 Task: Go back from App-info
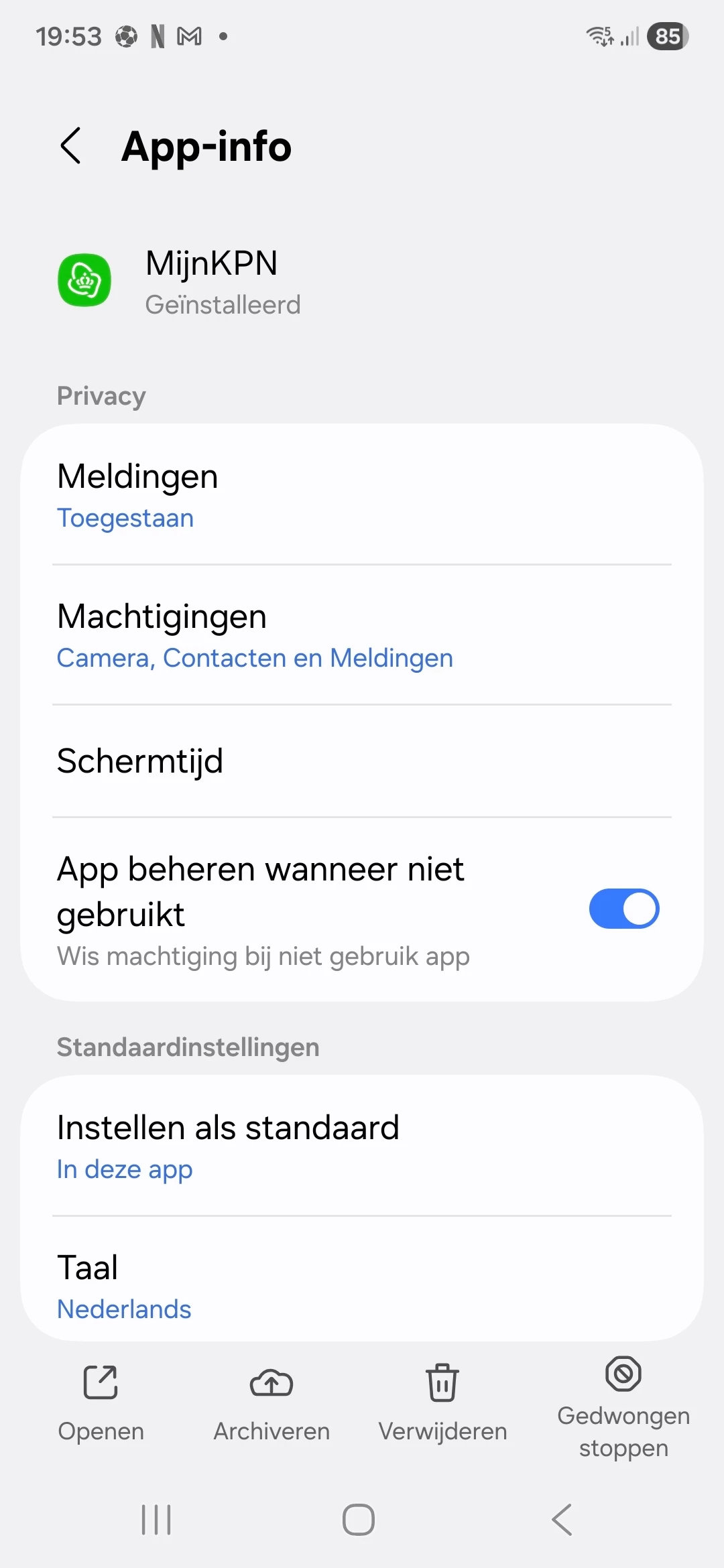[71, 145]
